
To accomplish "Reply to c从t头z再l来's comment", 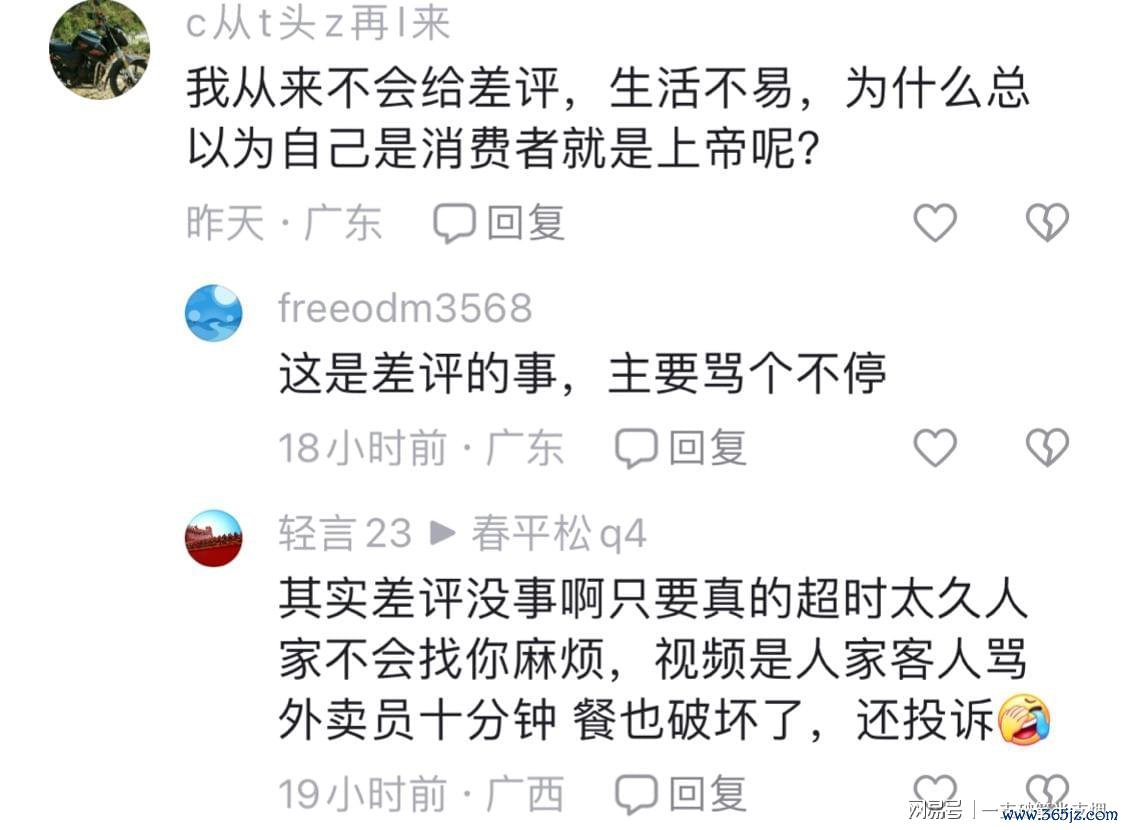I will [499, 222].
